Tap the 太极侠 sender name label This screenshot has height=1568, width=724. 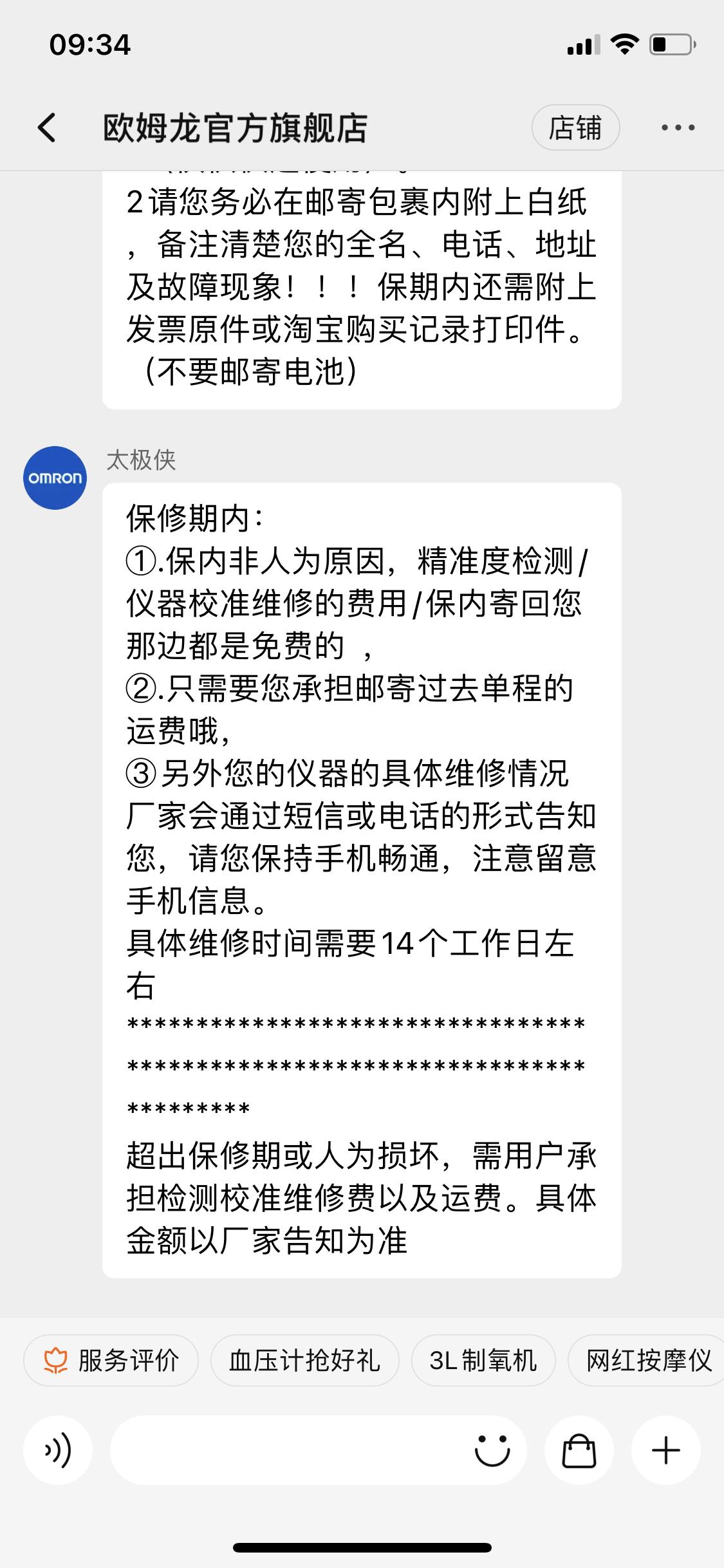pos(143,458)
